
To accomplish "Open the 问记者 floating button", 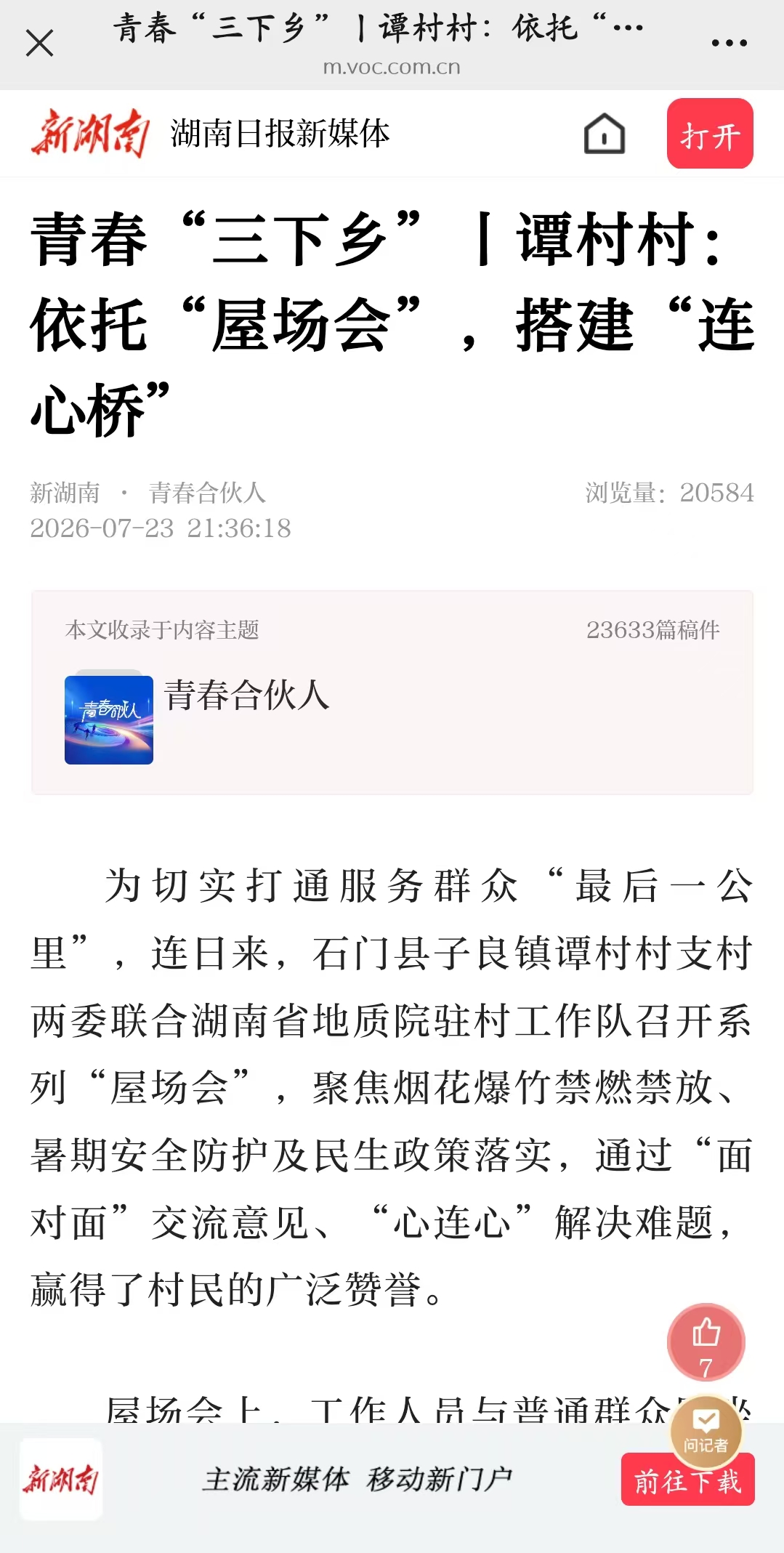I will [x=706, y=1431].
